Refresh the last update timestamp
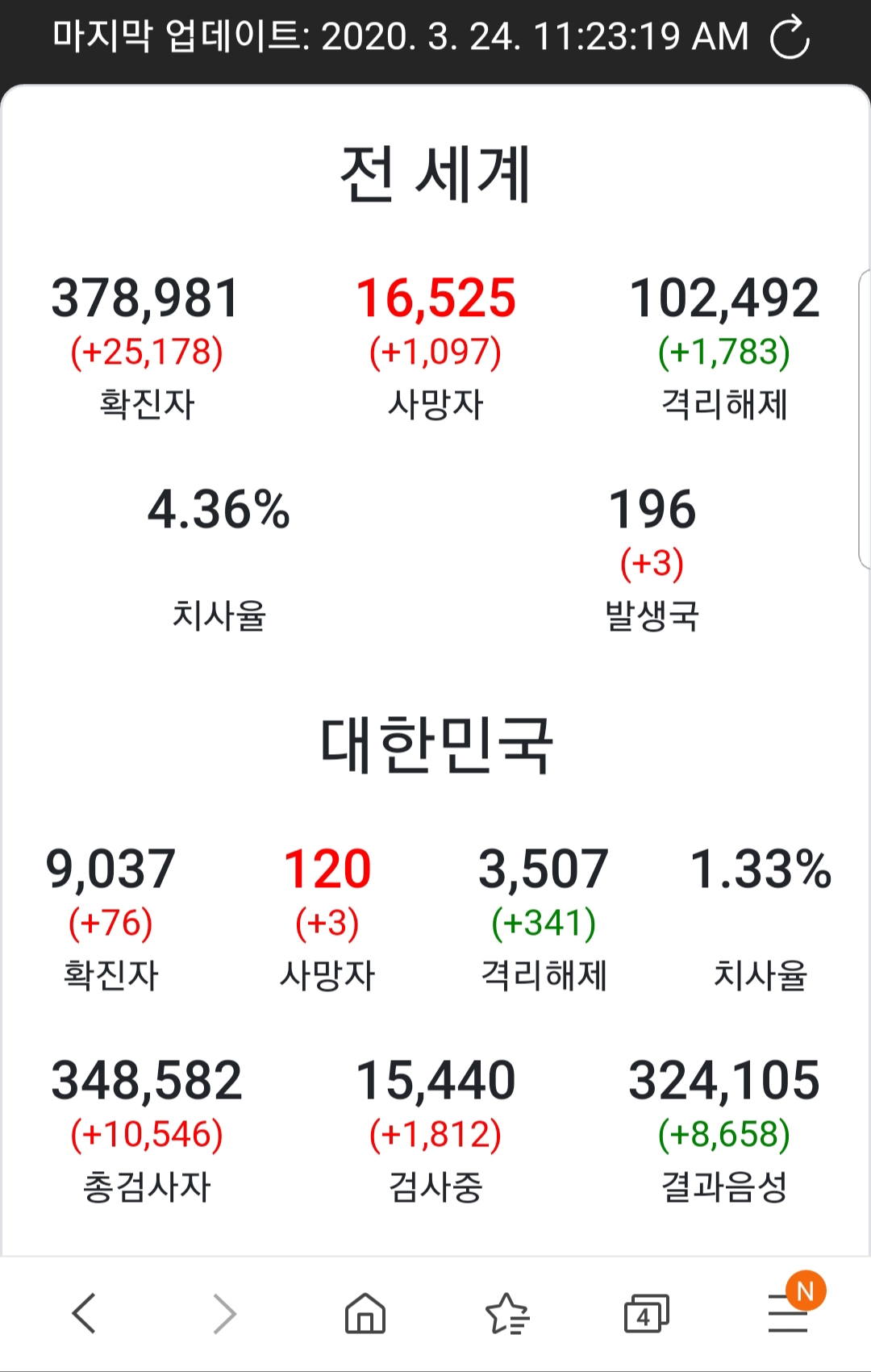The width and height of the screenshot is (871, 1372). (x=790, y=38)
